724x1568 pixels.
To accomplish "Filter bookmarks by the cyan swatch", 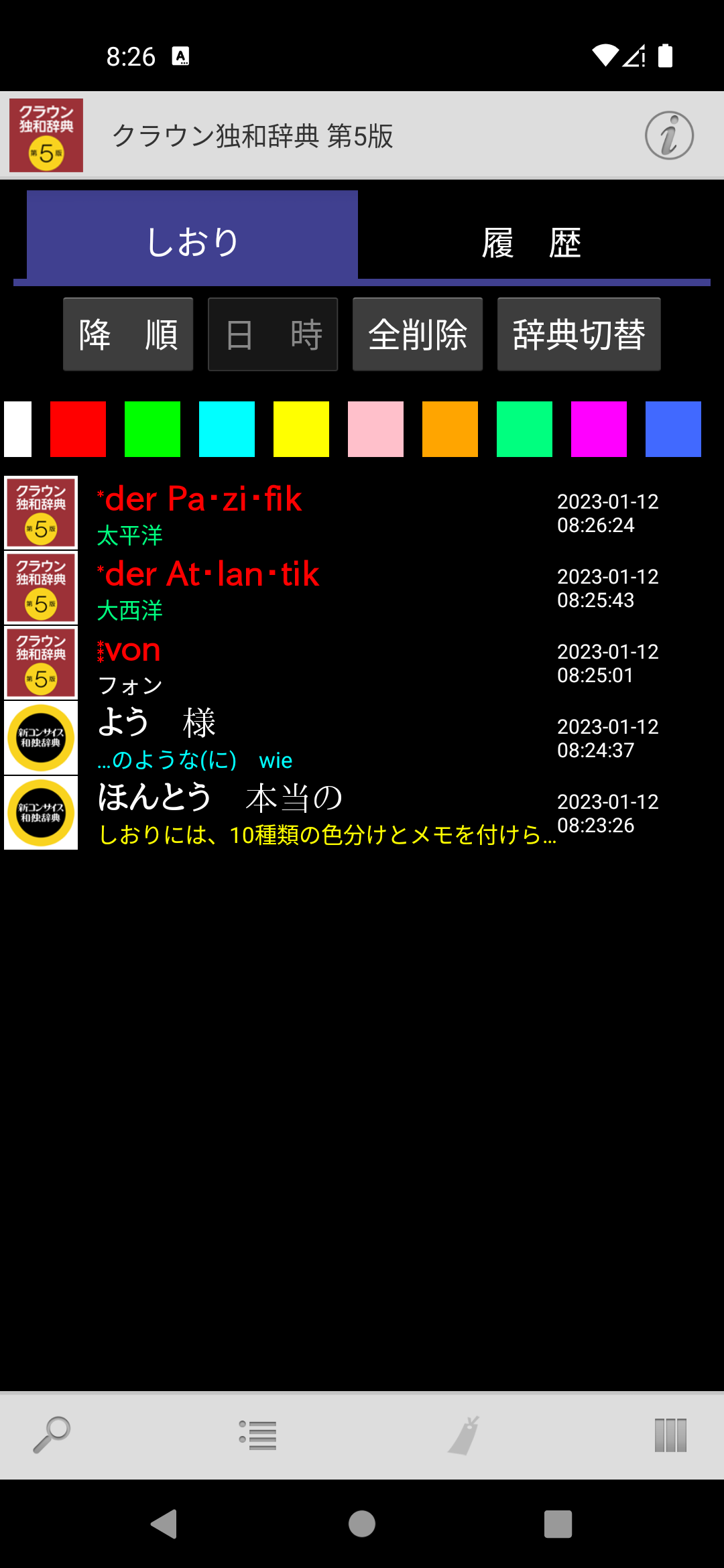I will [227, 430].
